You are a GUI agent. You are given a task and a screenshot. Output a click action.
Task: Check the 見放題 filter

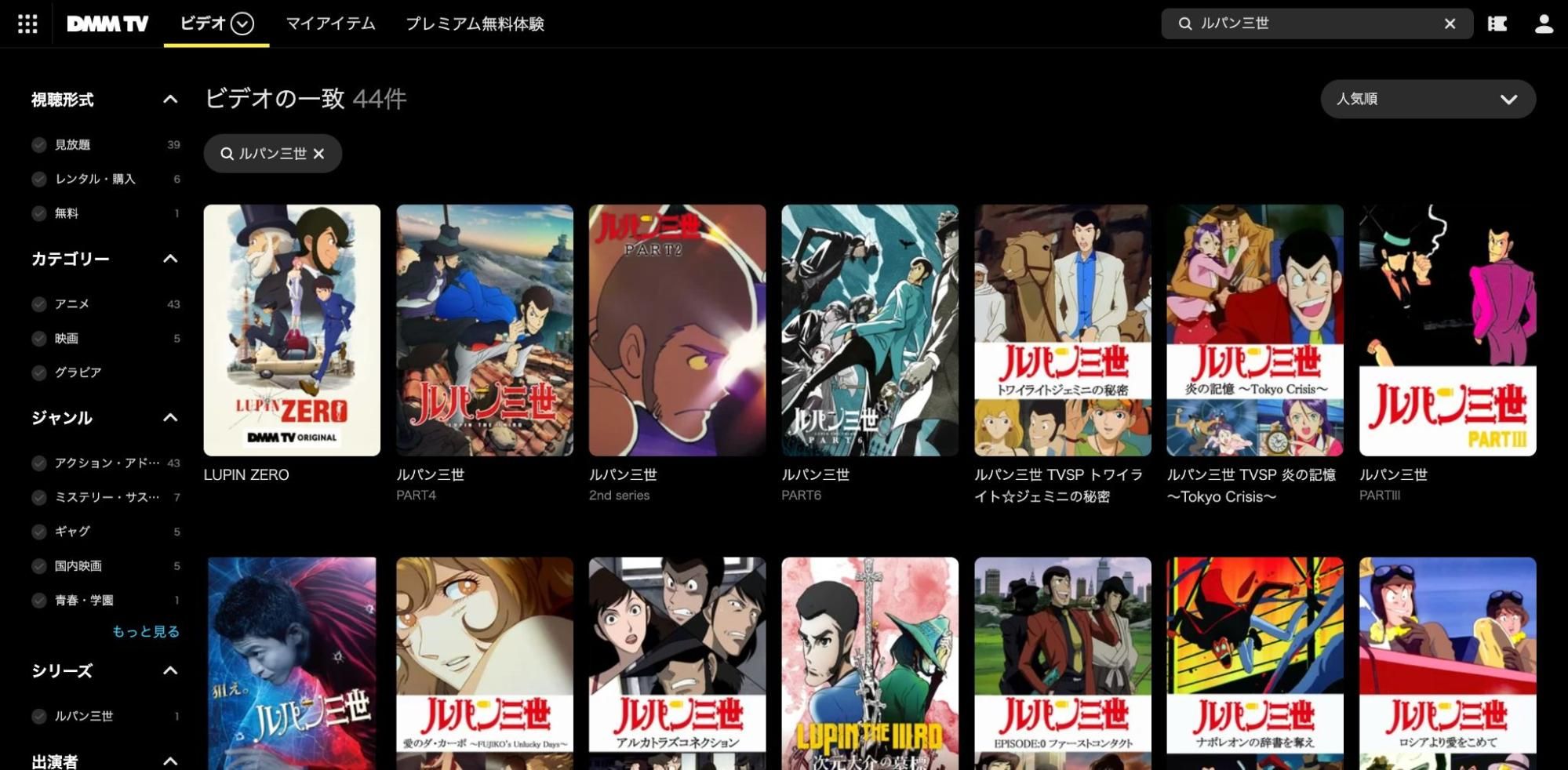click(x=39, y=145)
